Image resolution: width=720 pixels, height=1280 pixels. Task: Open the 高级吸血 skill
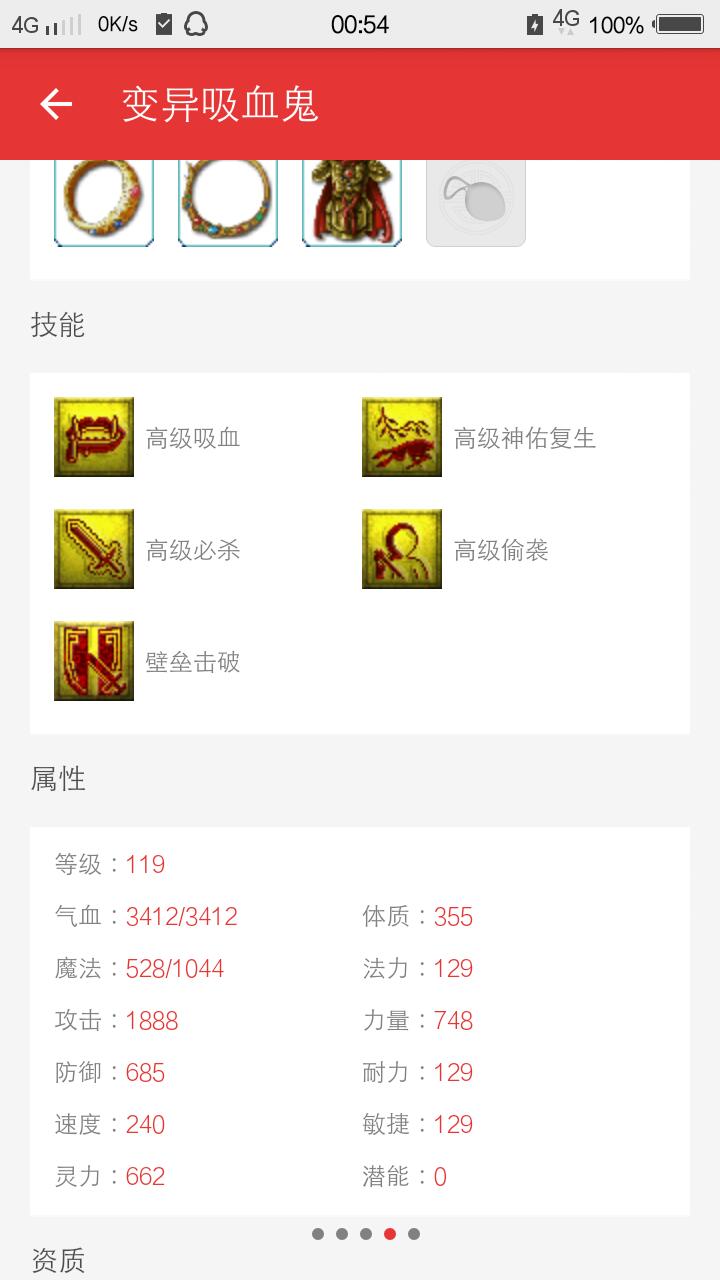coord(94,437)
